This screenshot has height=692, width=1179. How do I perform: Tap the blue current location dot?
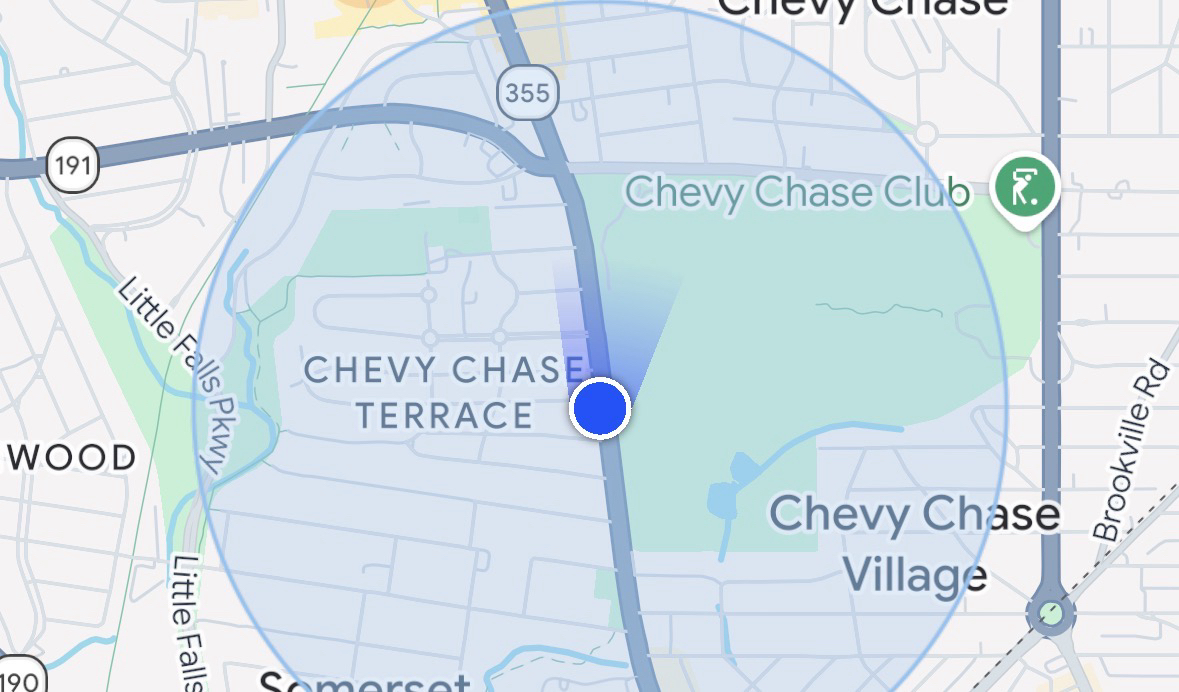[599, 408]
